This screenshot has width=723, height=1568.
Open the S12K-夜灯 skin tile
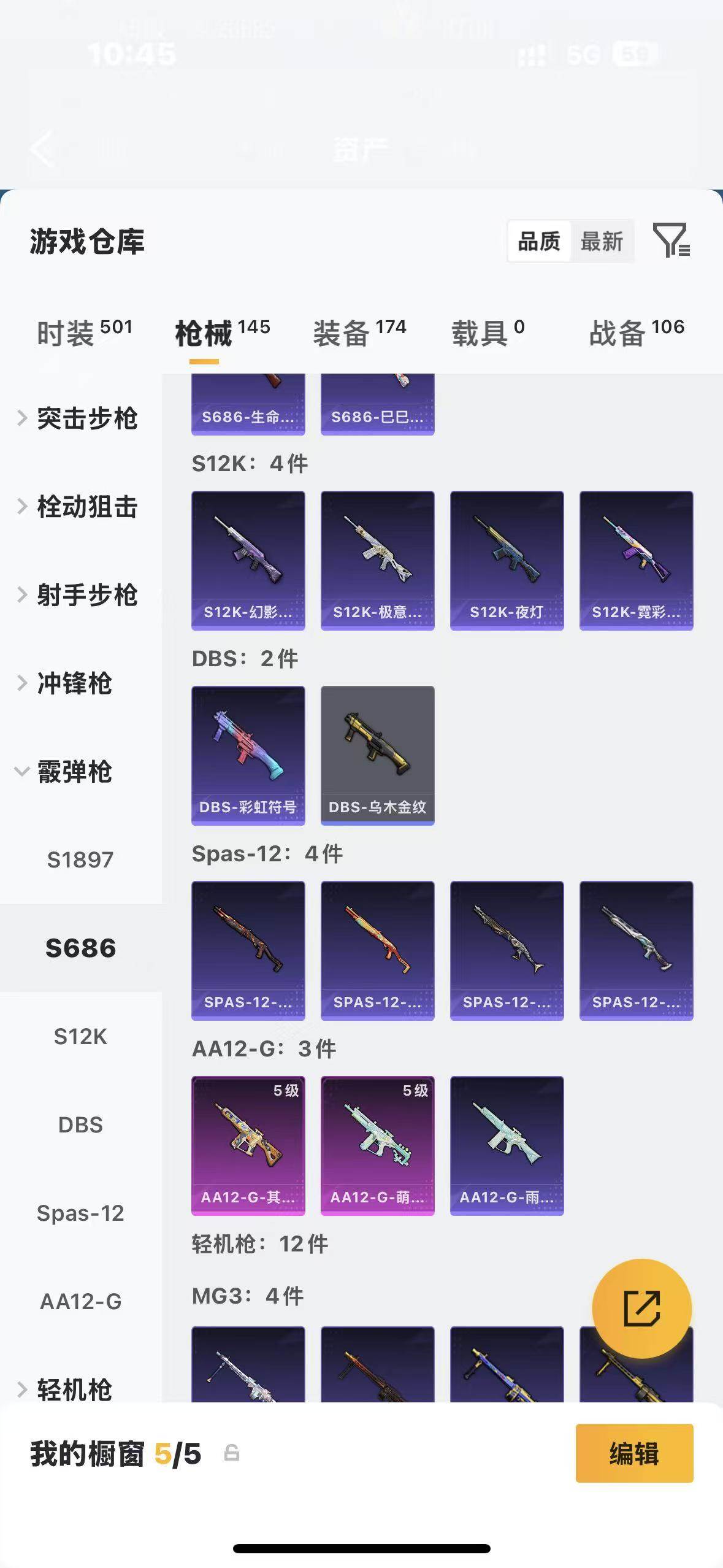(507, 561)
